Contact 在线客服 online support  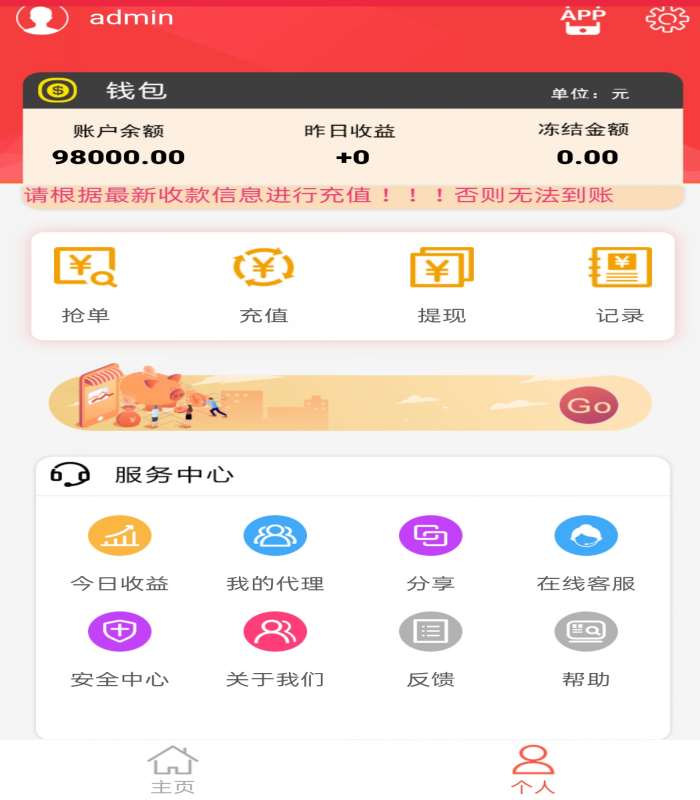[586, 552]
